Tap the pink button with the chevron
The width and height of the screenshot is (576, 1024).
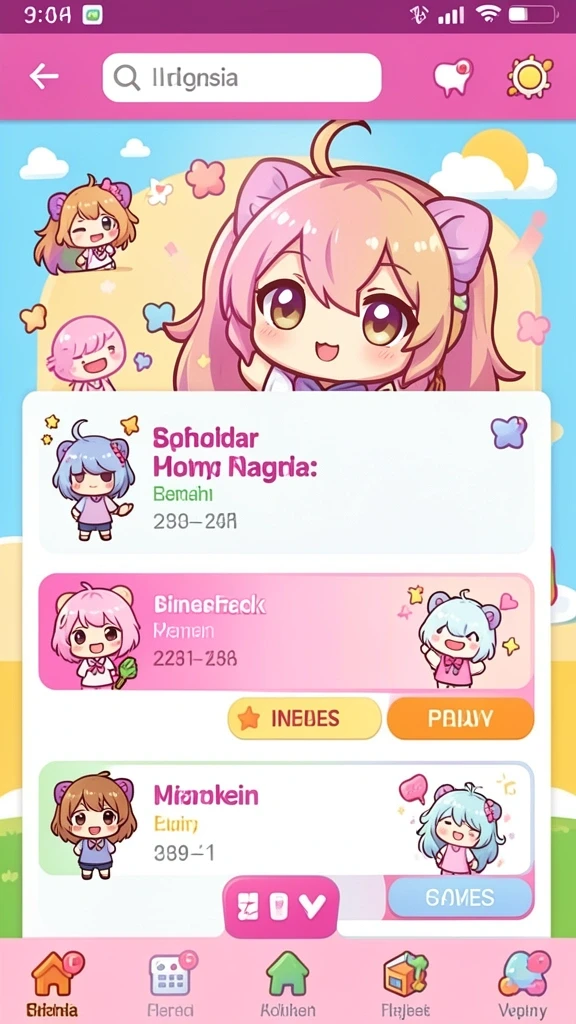tap(281, 907)
